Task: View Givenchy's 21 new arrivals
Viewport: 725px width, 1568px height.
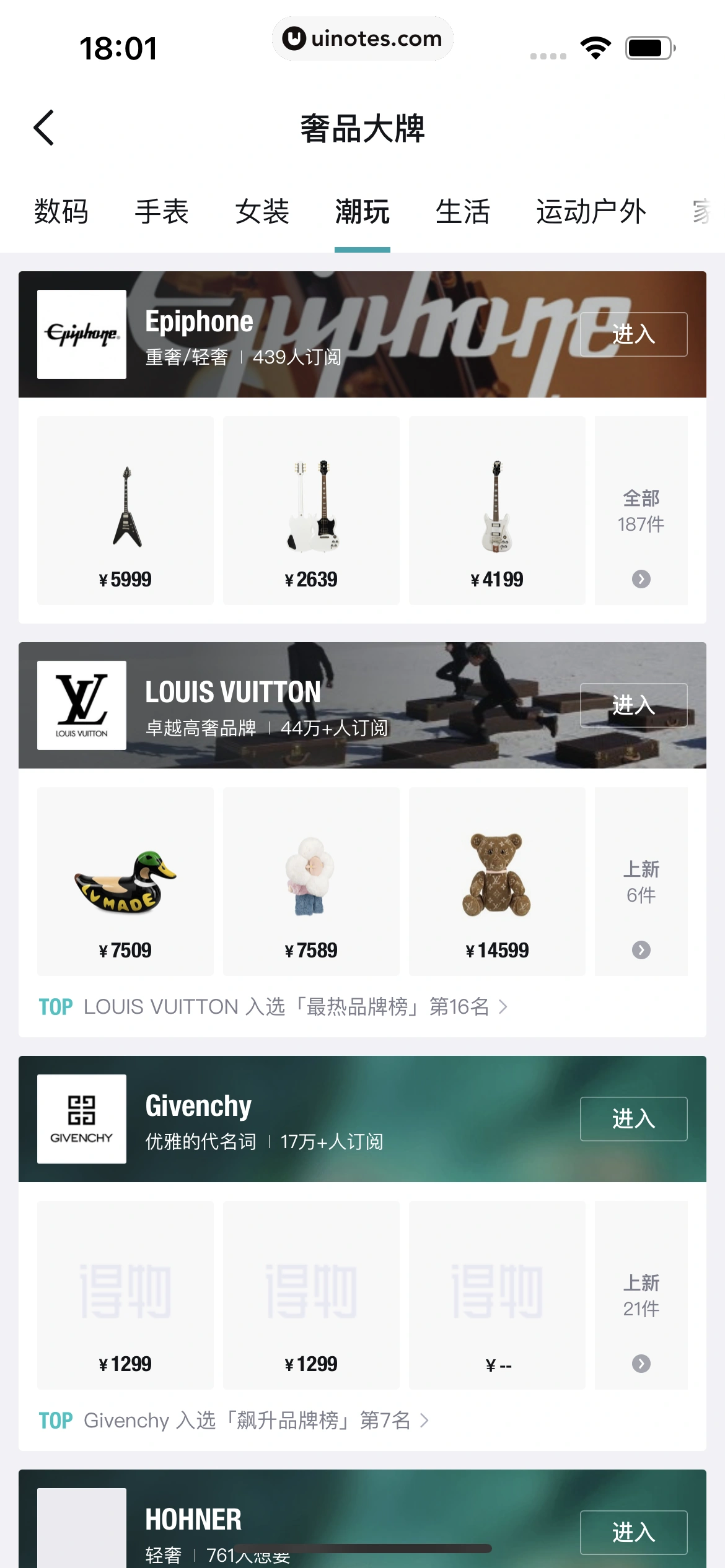Action: 641,1295
